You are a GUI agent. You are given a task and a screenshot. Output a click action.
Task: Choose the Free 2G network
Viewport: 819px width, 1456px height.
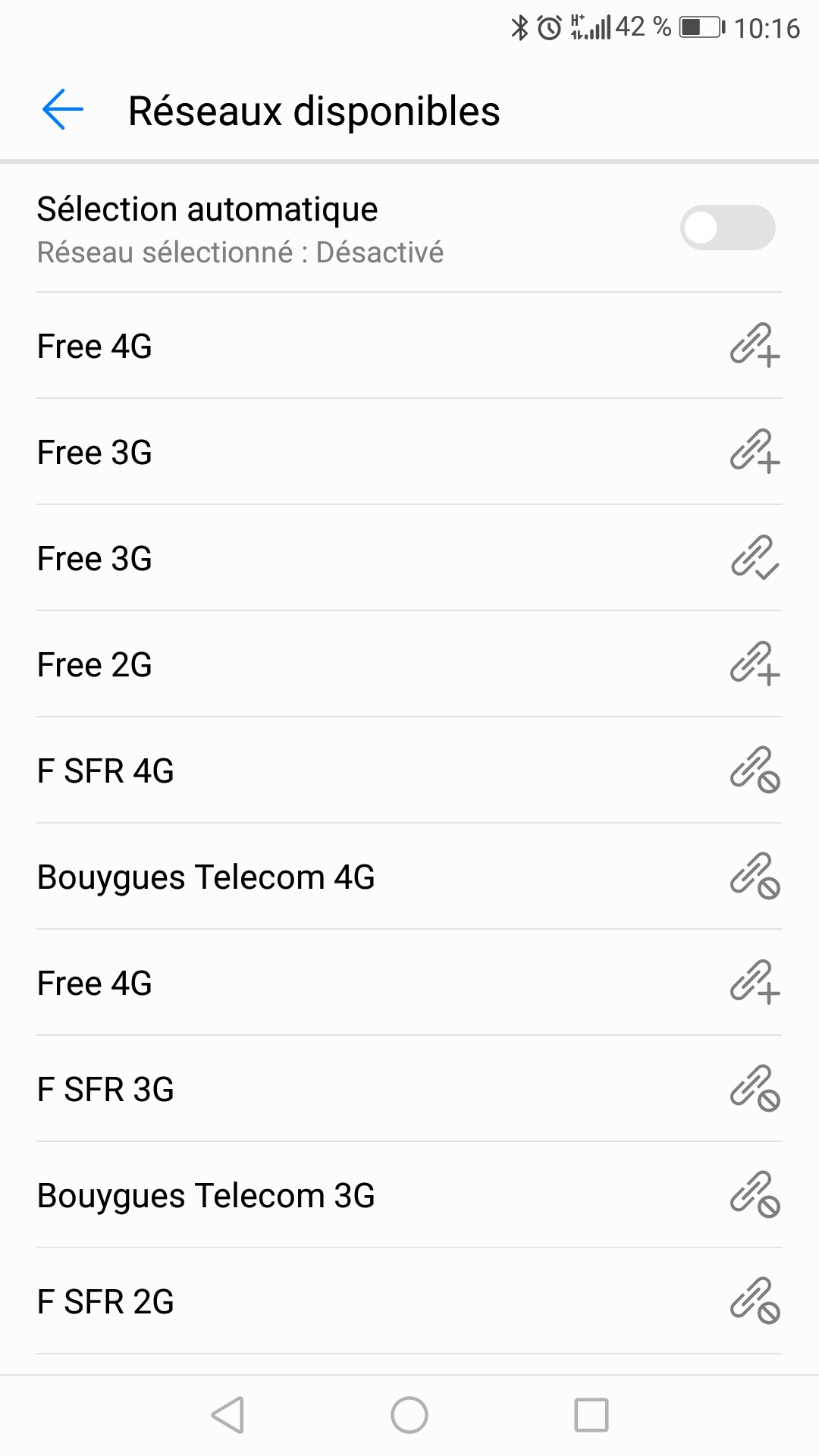[x=409, y=664]
